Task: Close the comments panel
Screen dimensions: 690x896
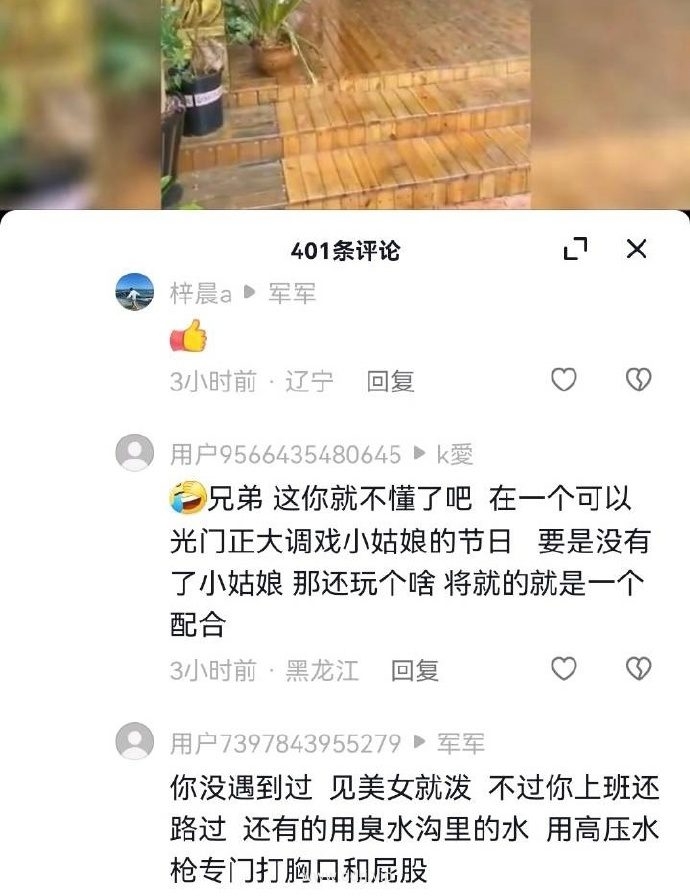Action: (636, 250)
